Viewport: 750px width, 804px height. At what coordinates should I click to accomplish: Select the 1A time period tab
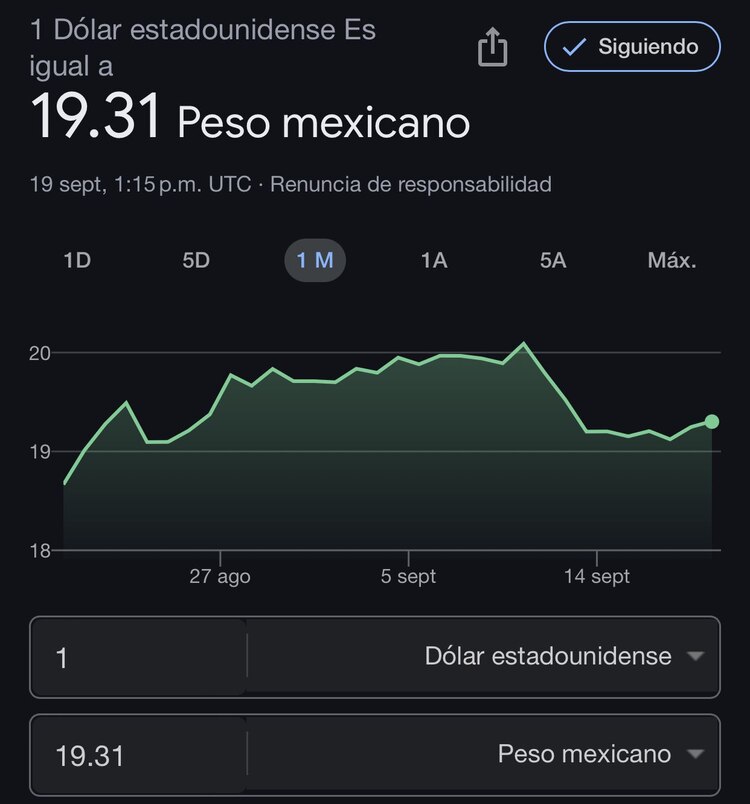pyautogui.click(x=434, y=260)
